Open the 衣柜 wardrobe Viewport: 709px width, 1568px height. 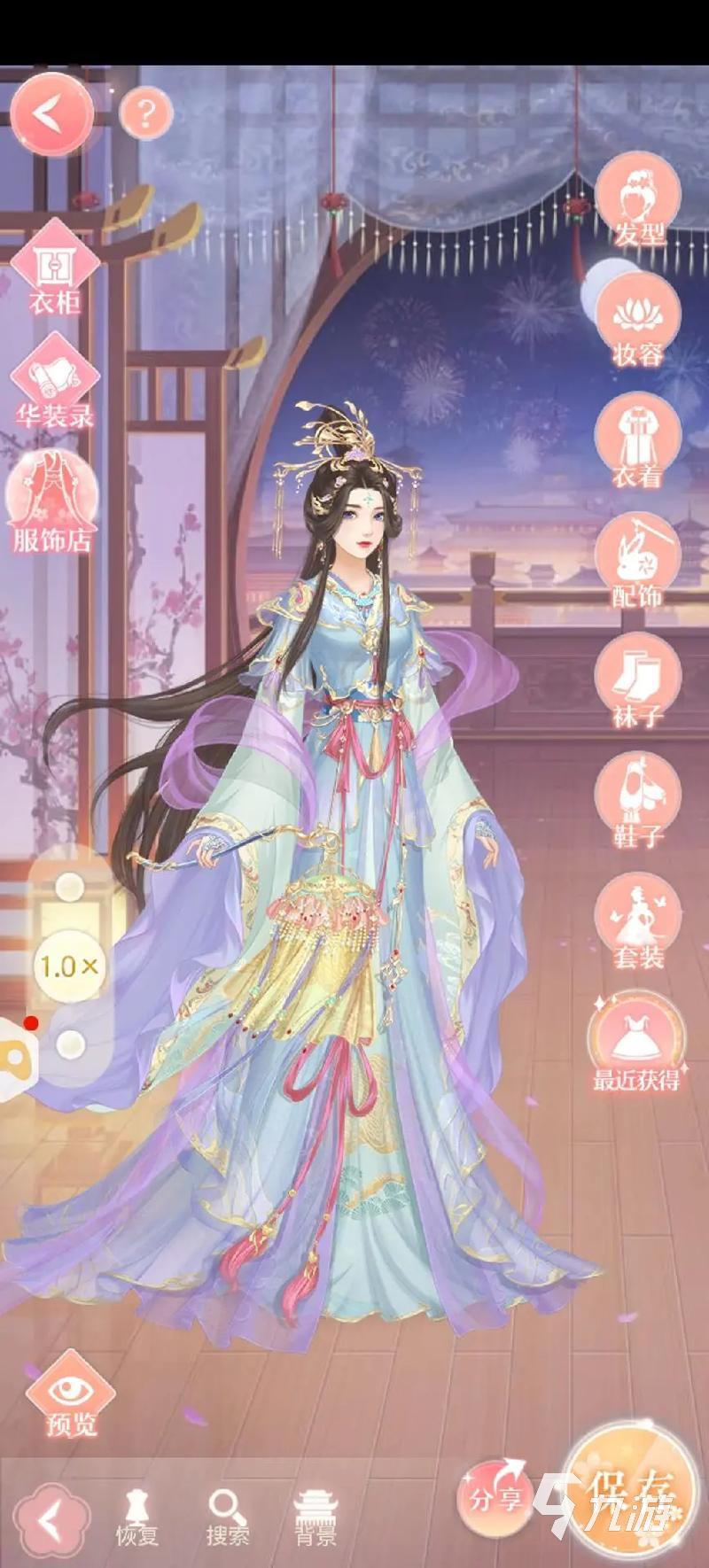(x=55, y=271)
